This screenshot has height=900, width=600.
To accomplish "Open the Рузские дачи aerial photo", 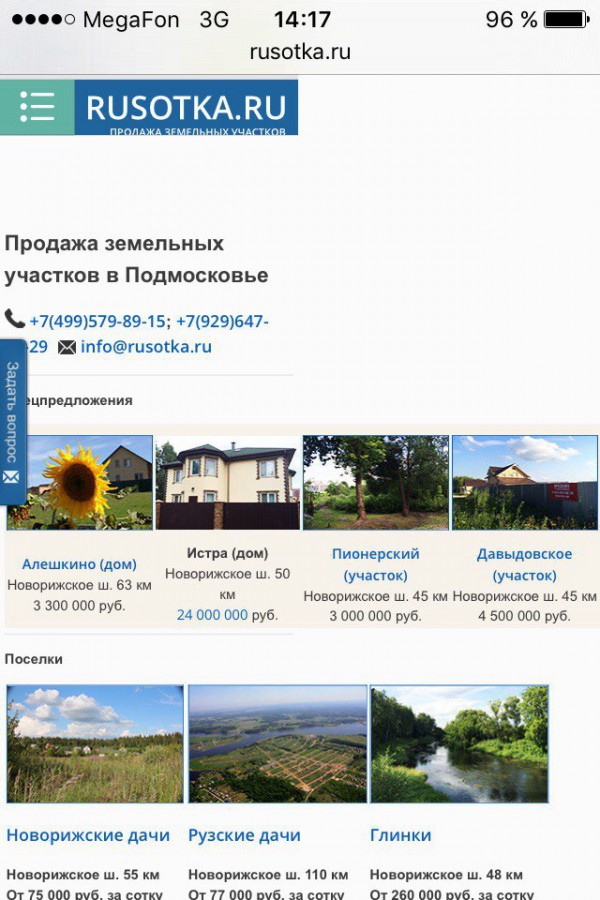I will click(277, 744).
